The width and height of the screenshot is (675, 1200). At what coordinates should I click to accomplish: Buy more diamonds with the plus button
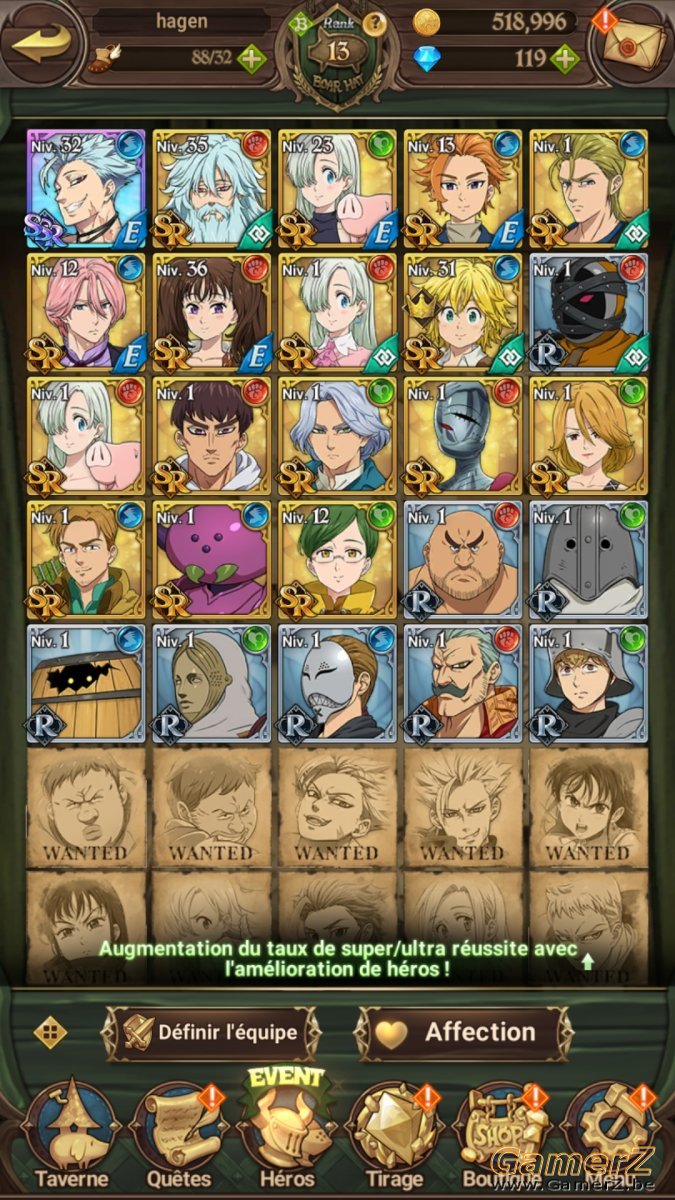point(566,58)
